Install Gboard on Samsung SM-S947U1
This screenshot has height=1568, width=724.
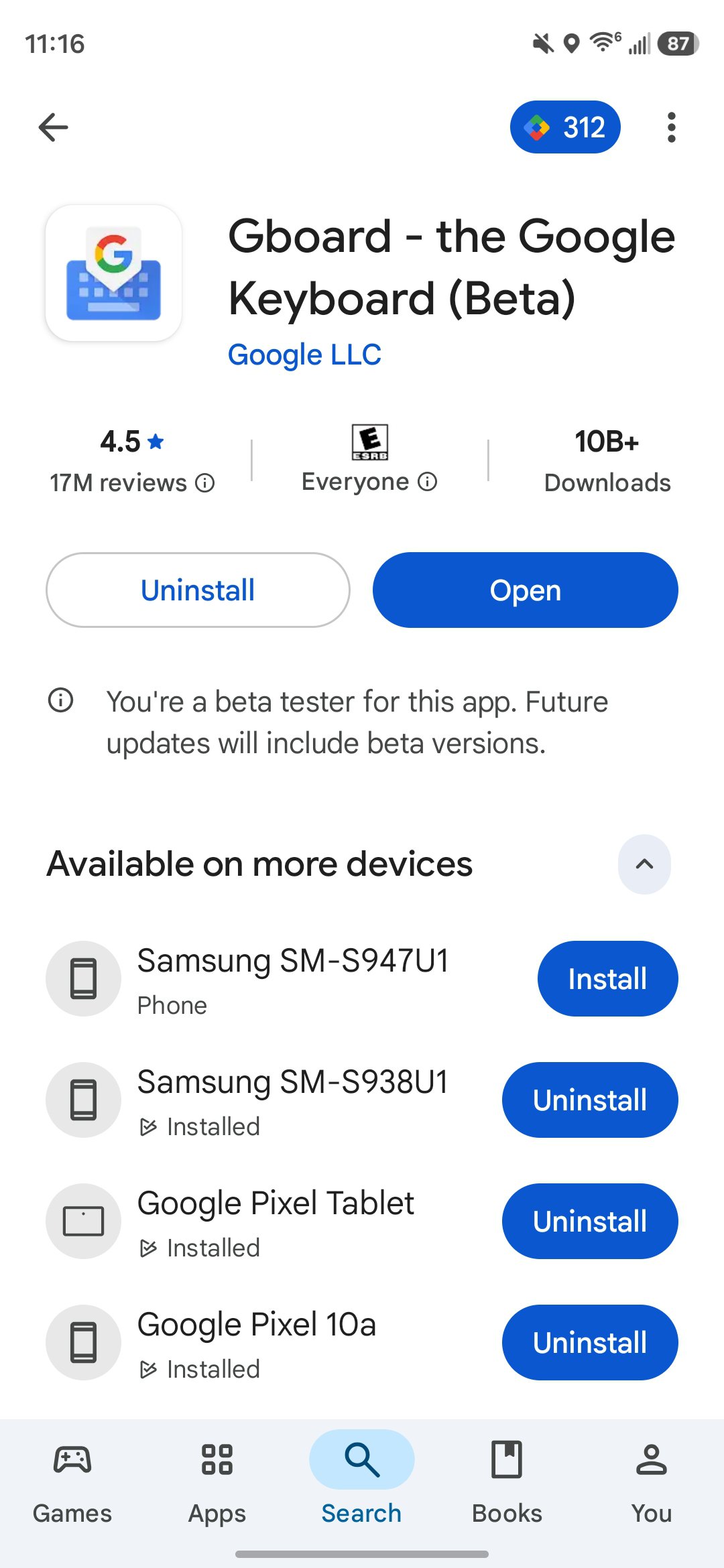coord(607,978)
